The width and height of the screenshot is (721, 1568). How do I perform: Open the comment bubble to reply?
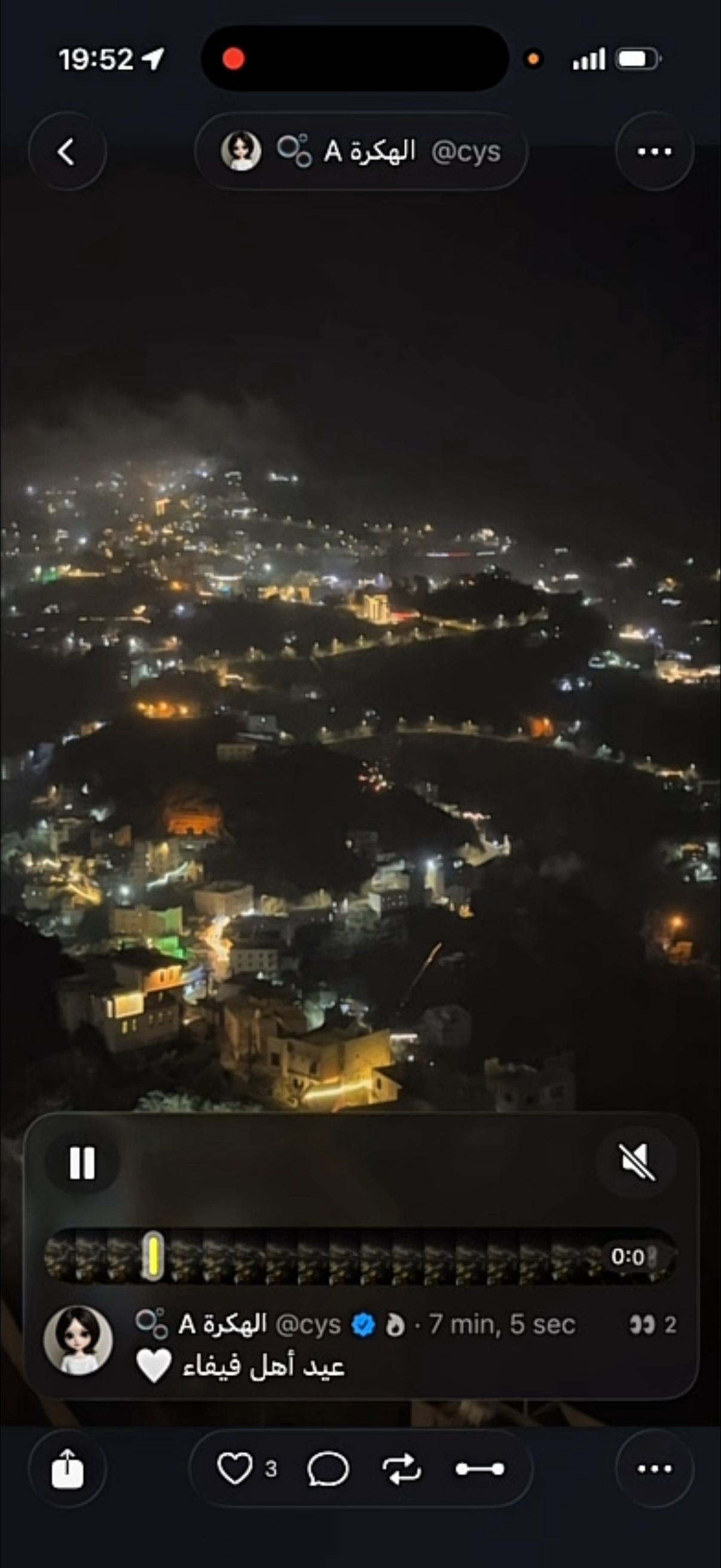pyautogui.click(x=328, y=1469)
